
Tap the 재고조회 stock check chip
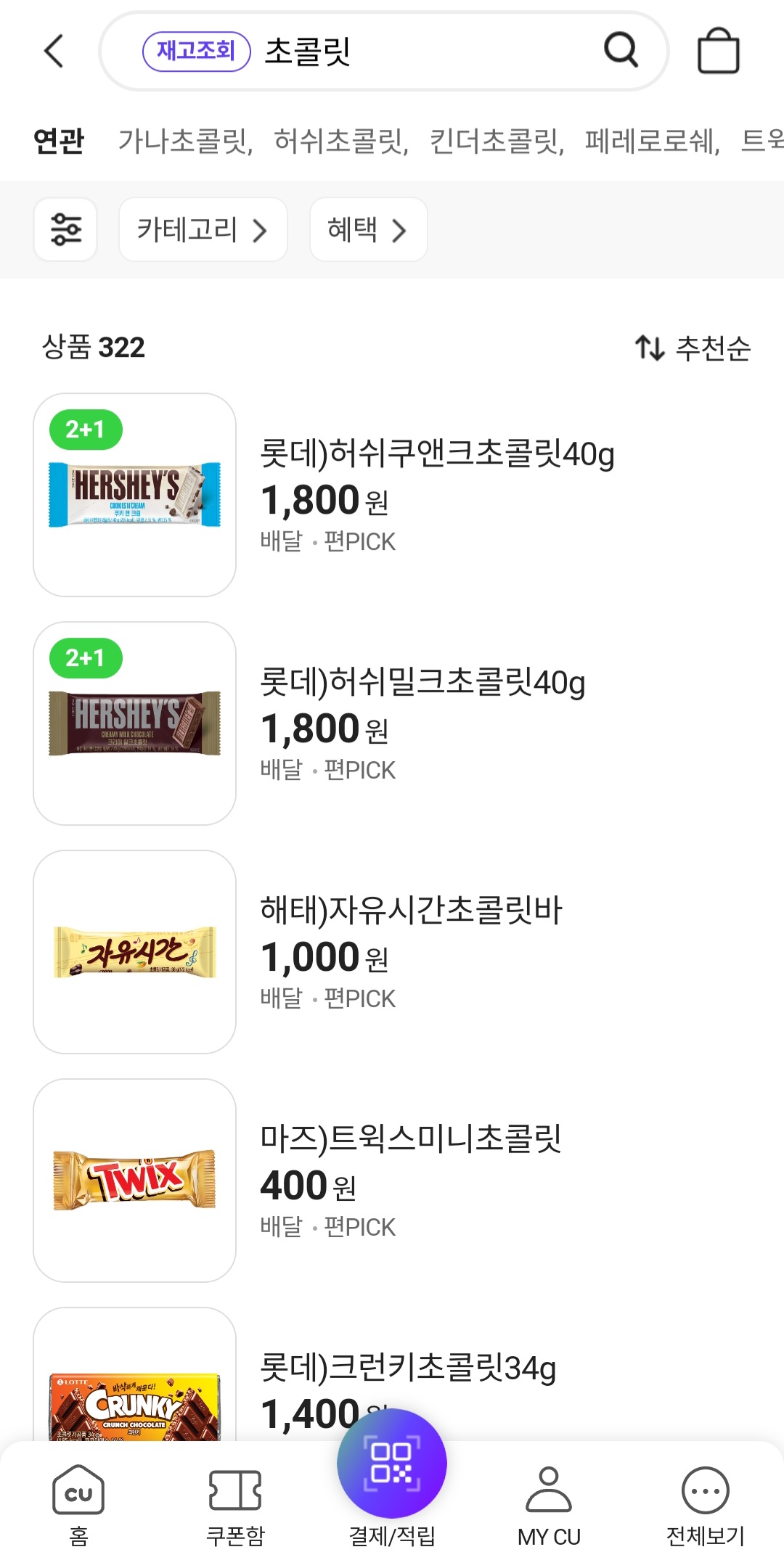(196, 51)
